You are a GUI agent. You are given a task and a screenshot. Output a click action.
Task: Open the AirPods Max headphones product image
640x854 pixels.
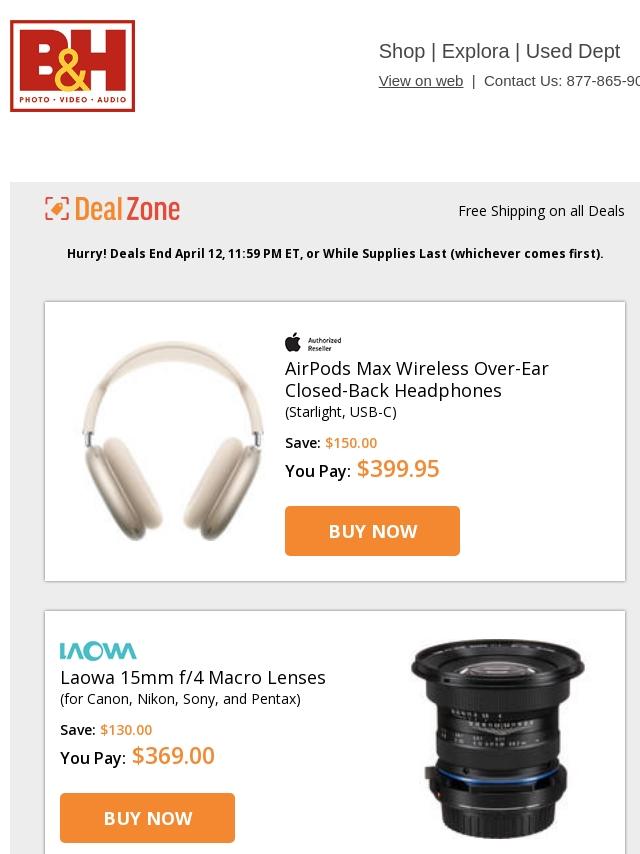coord(172,441)
